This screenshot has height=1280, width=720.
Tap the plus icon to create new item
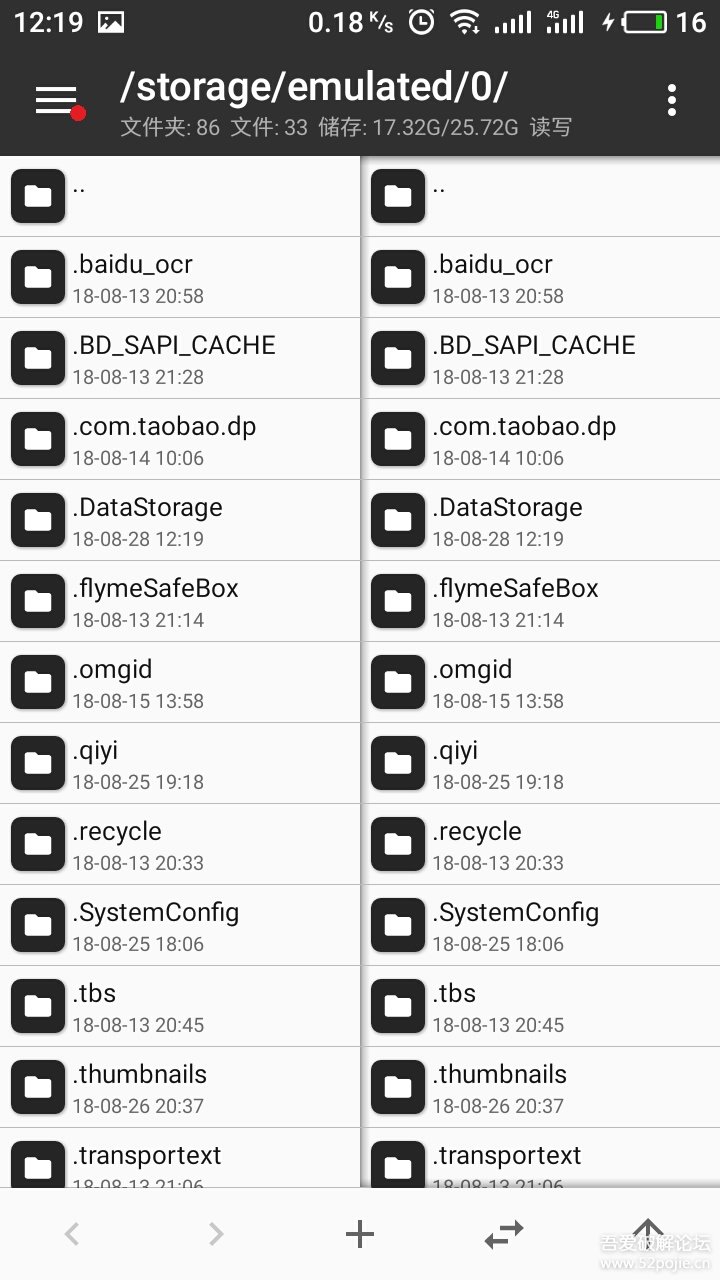360,1234
